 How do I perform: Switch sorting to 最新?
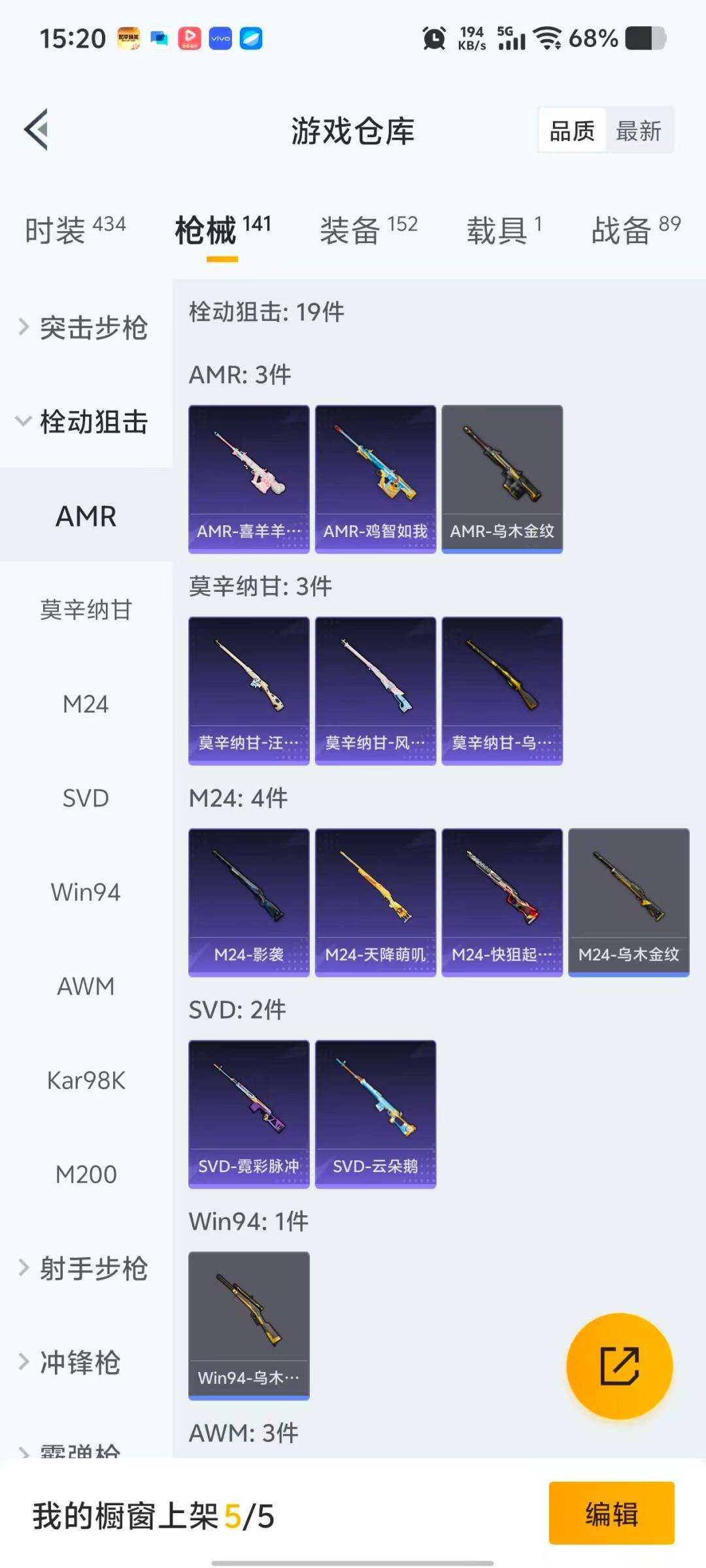638,130
